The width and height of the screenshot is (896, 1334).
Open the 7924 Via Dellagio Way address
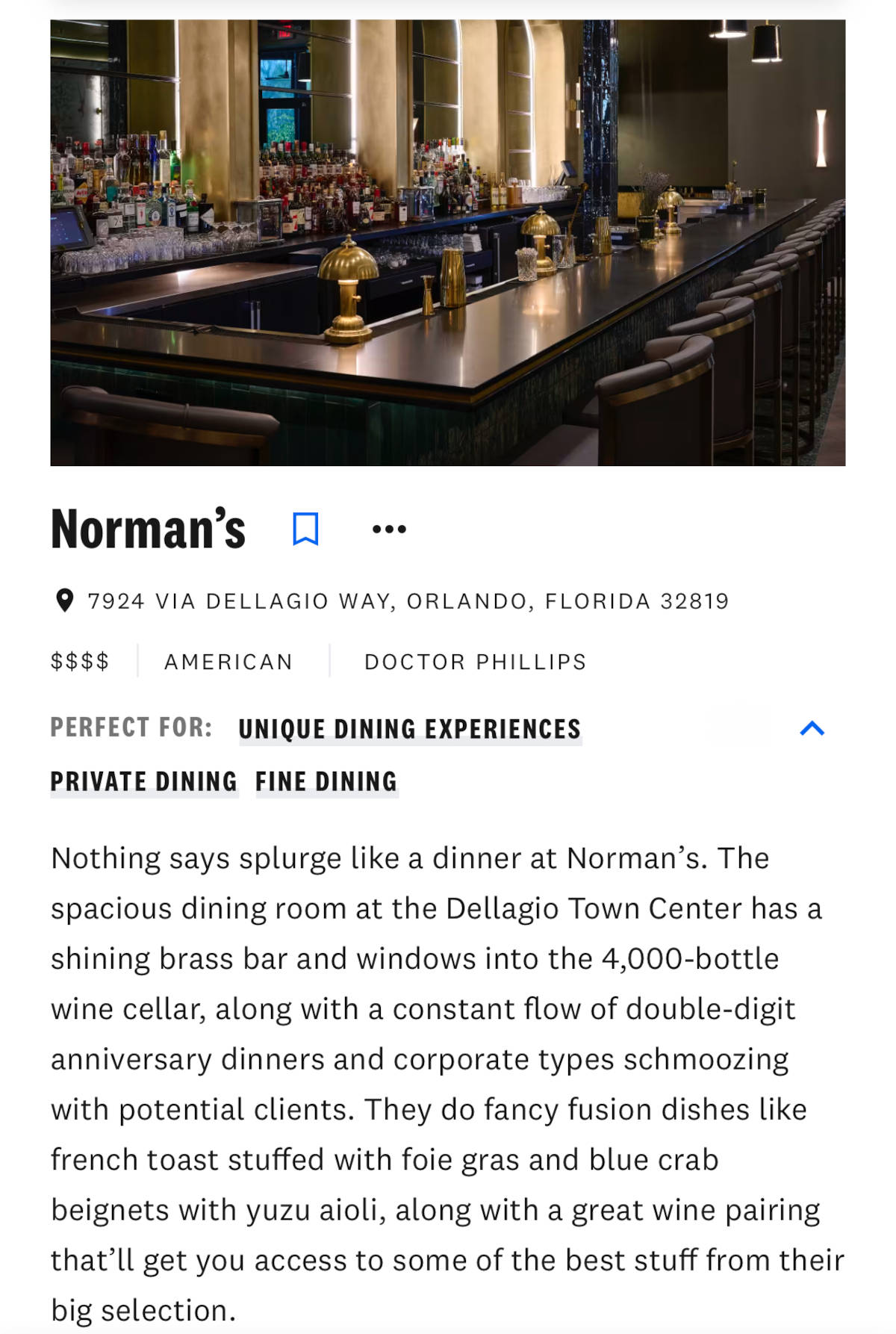pyautogui.click(x=407, y=601)
